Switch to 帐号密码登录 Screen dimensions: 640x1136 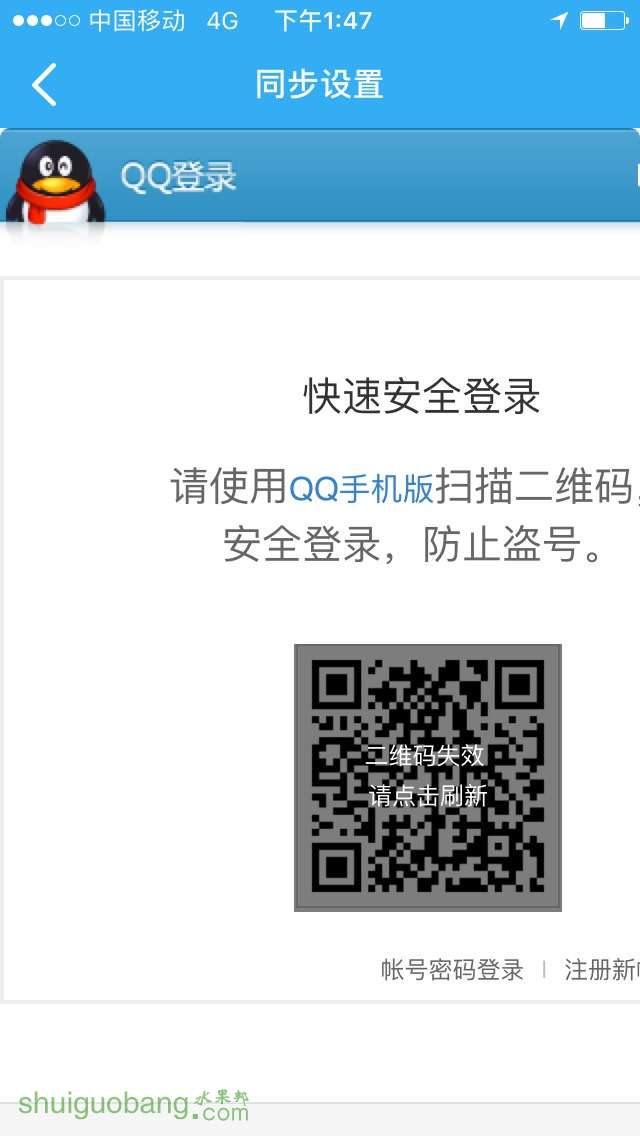pos(452,969)
